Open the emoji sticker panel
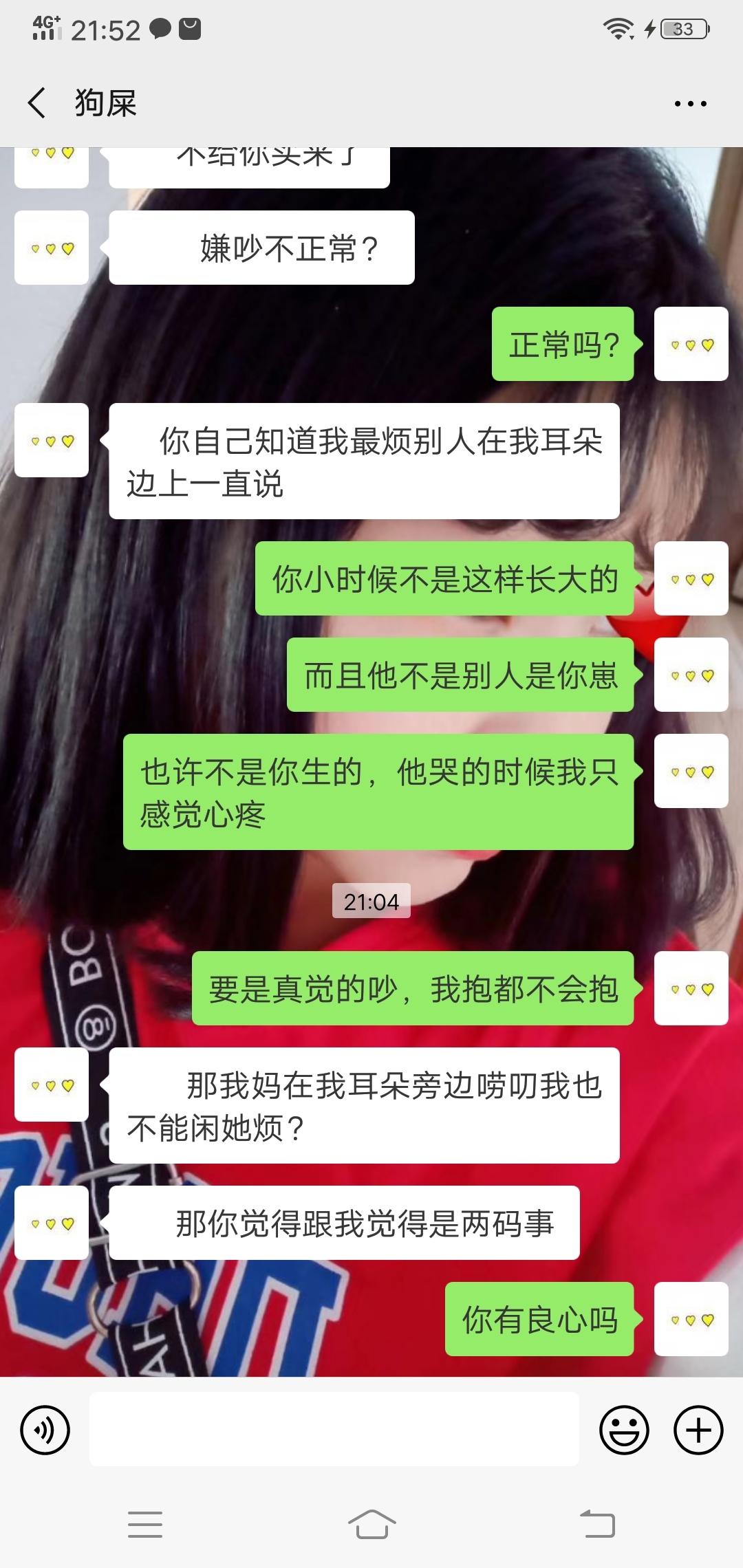The width and height of the screenshot is (743, 1568). point(624,1430)
